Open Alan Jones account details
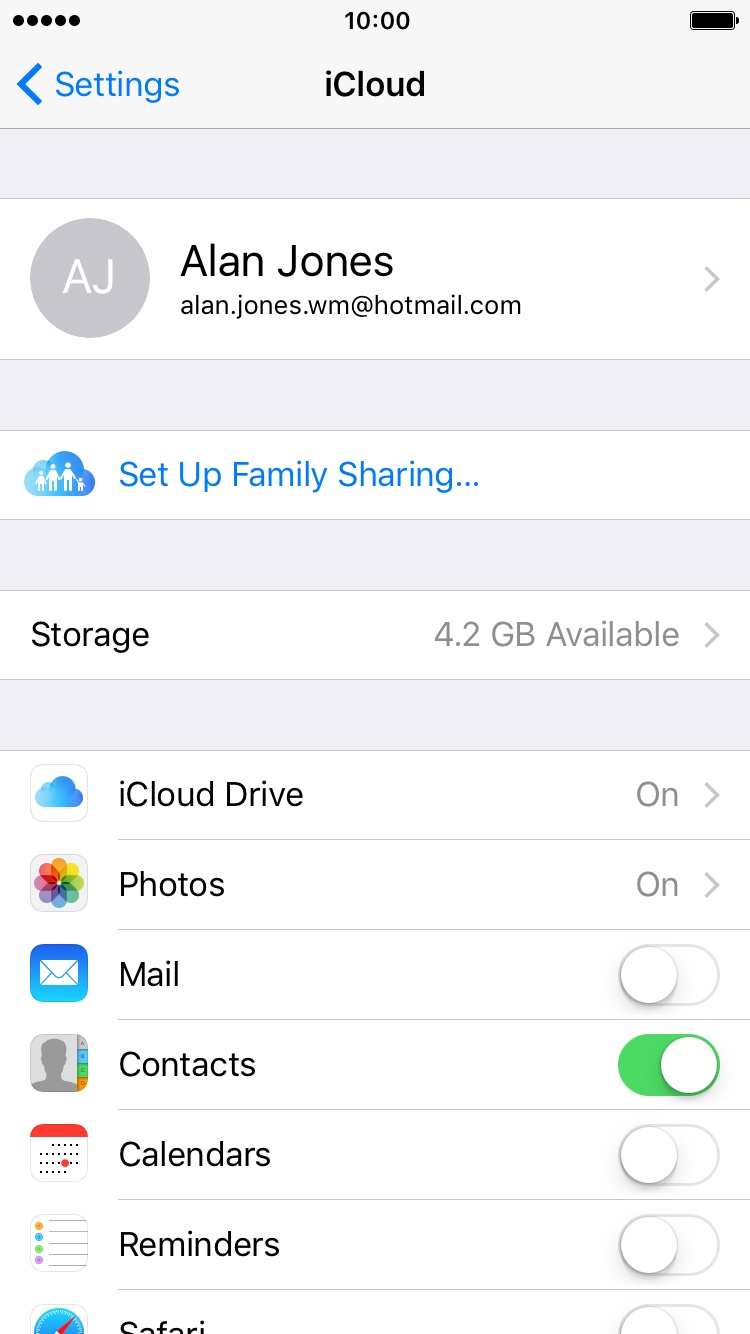Viewport: 750px width, 1334px height. tap(375, 279)
